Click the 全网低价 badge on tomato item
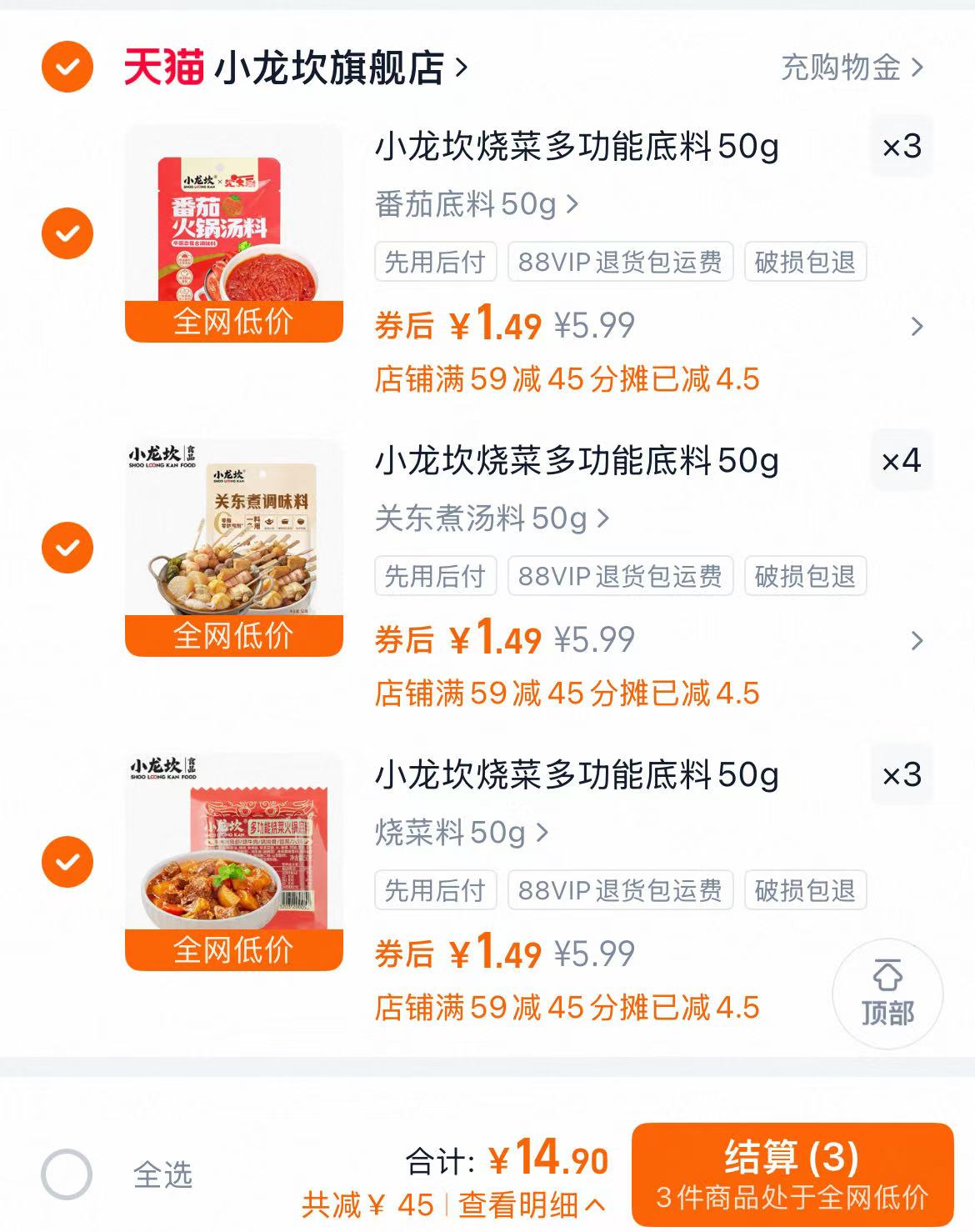The height and width of the screenshot is (1232, 975). [233, 323]
